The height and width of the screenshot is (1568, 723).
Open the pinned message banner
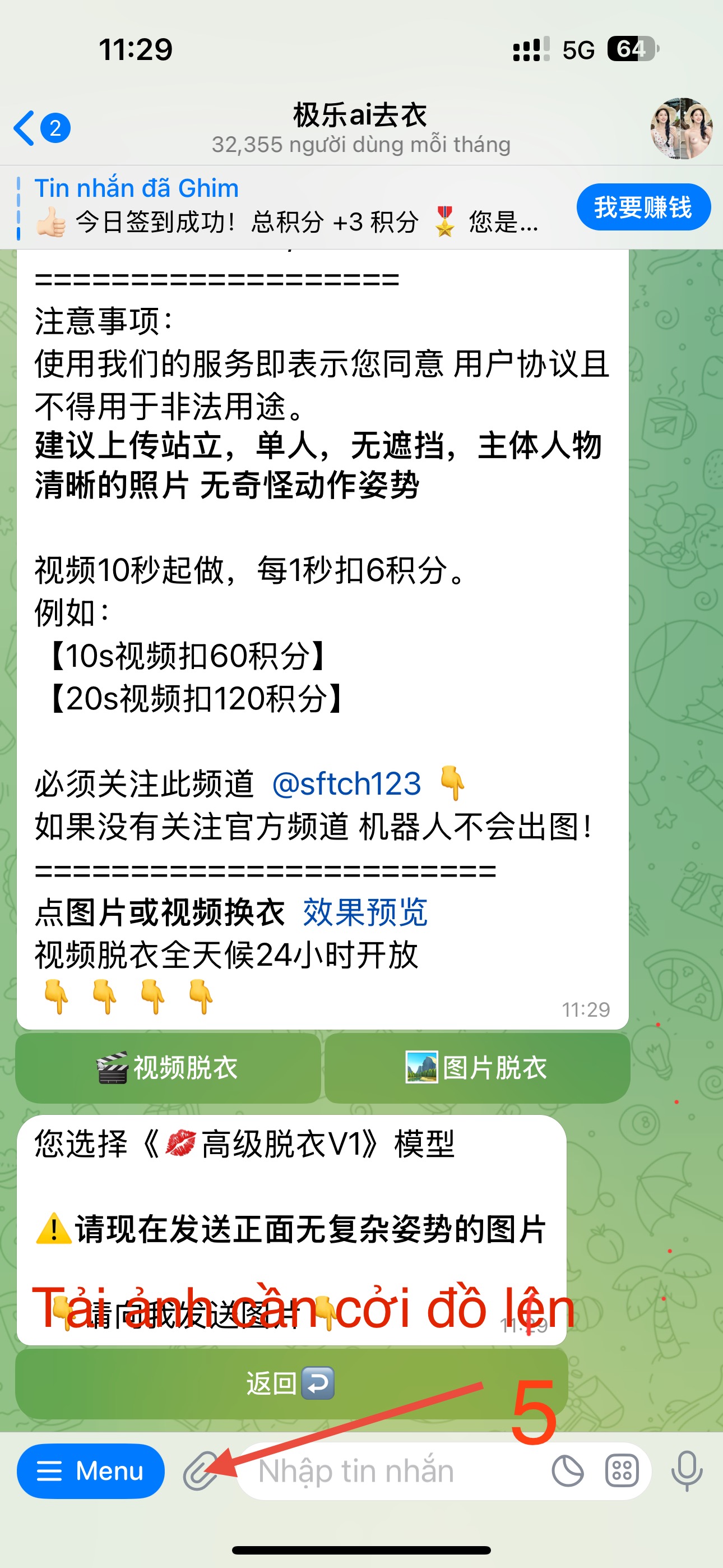click(x=286, y=207)
